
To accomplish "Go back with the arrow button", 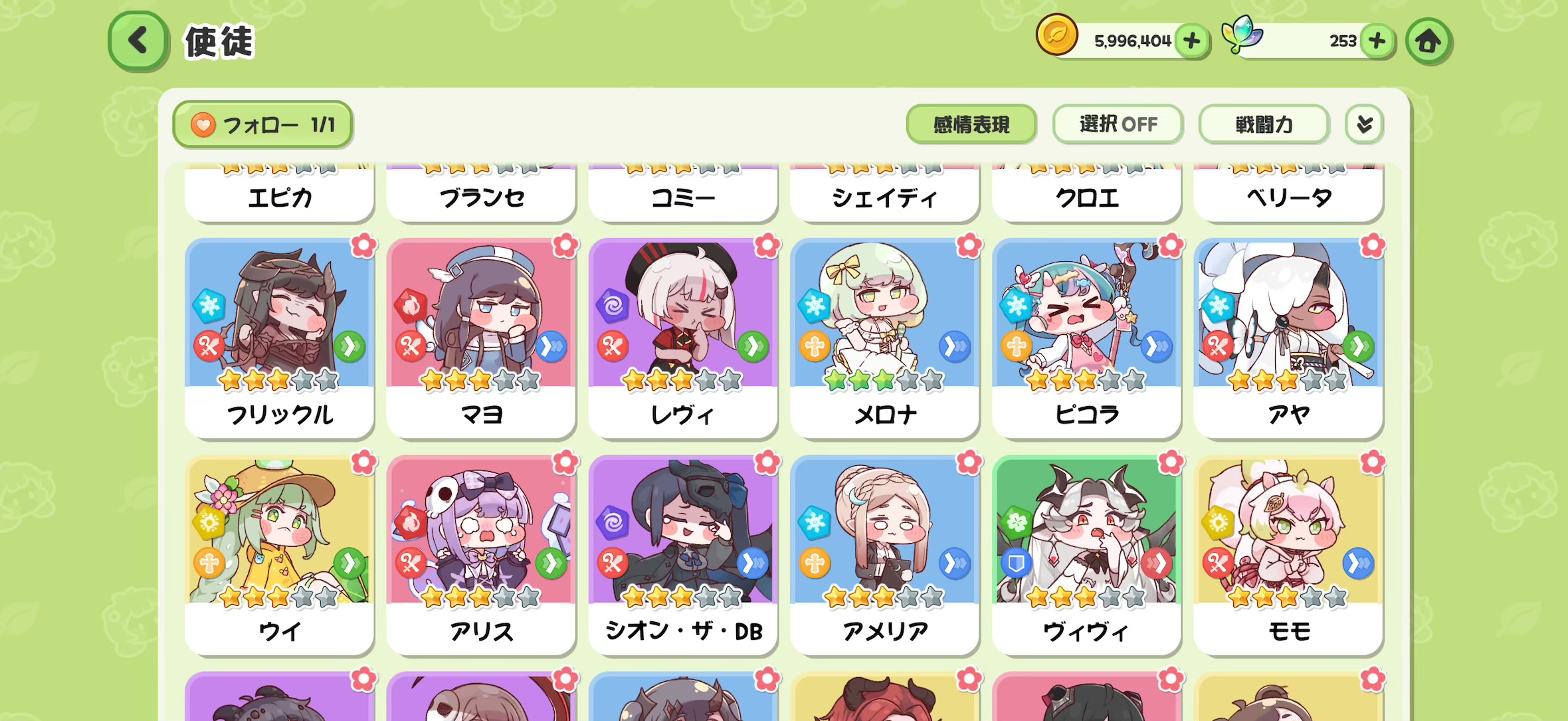I will [x=138, y=41].
